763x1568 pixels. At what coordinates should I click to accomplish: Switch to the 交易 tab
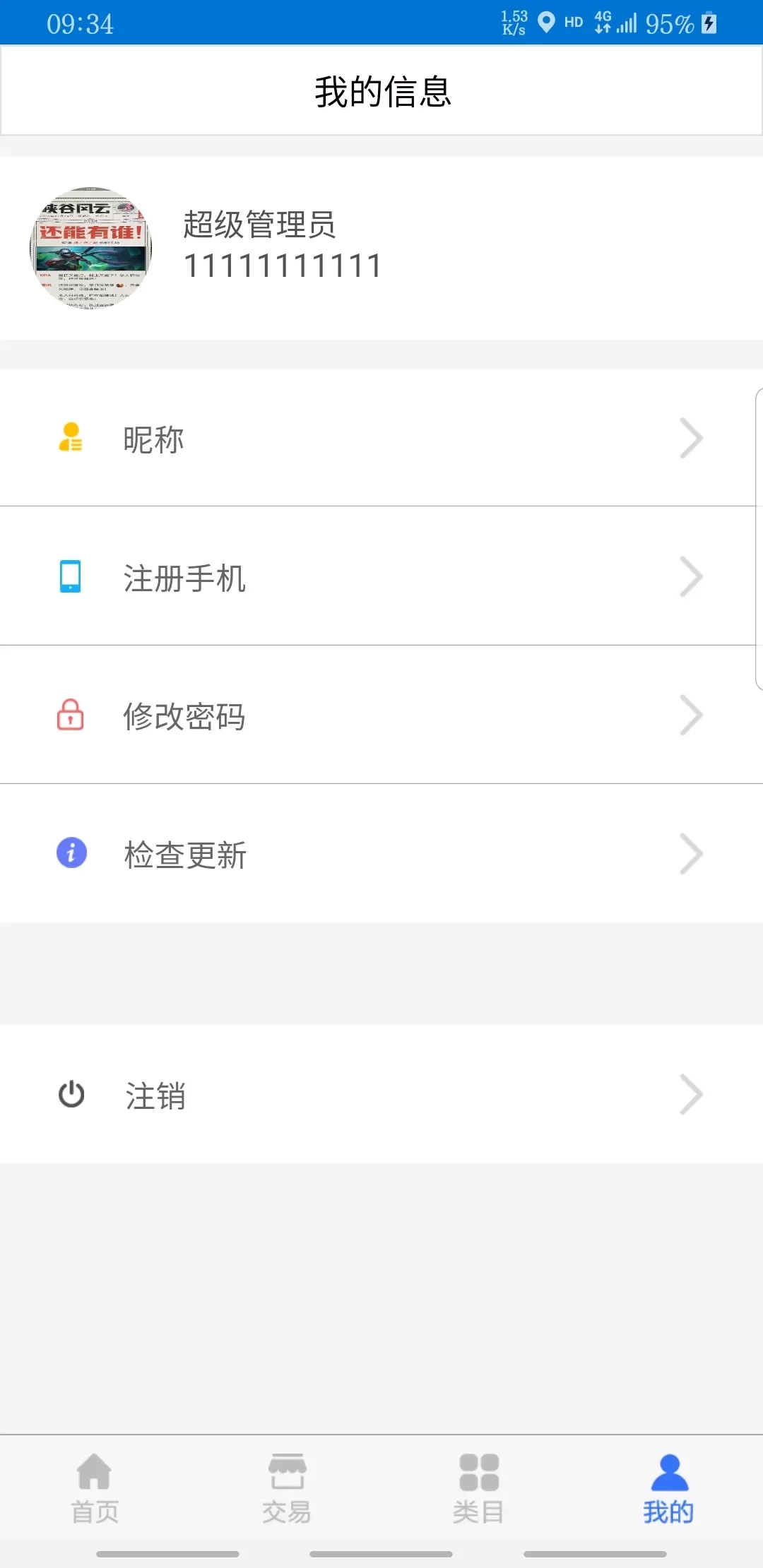coord(286,1490)
